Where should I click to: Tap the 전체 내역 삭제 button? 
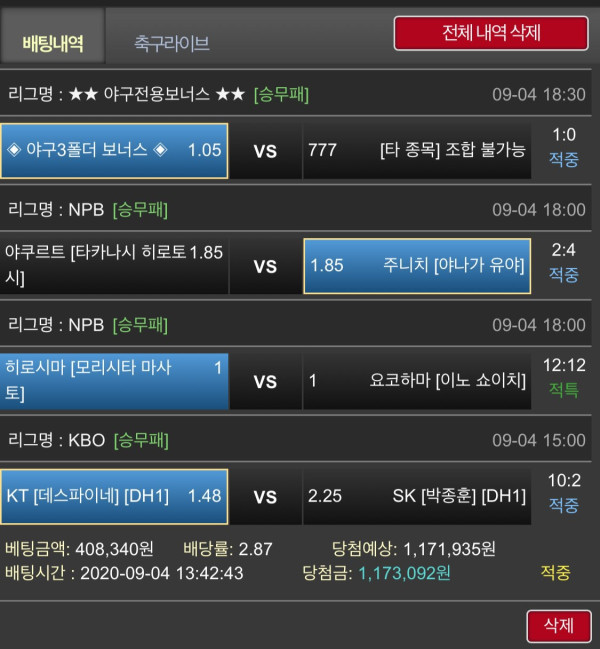click(490, 33)
